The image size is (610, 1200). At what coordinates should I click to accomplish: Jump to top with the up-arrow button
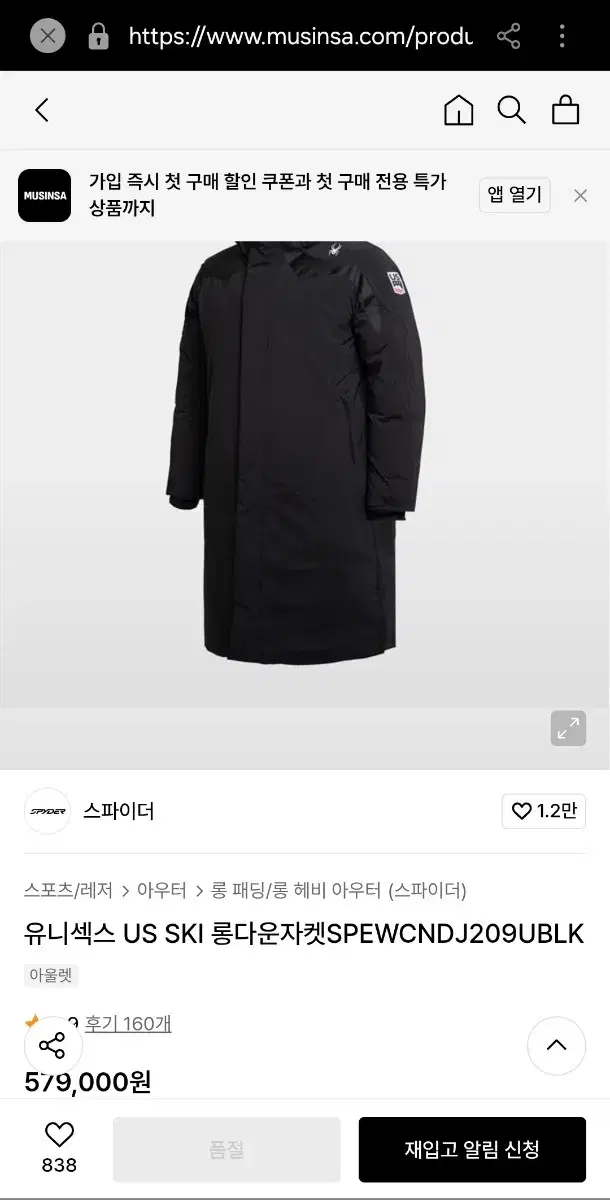(556, 1046)
